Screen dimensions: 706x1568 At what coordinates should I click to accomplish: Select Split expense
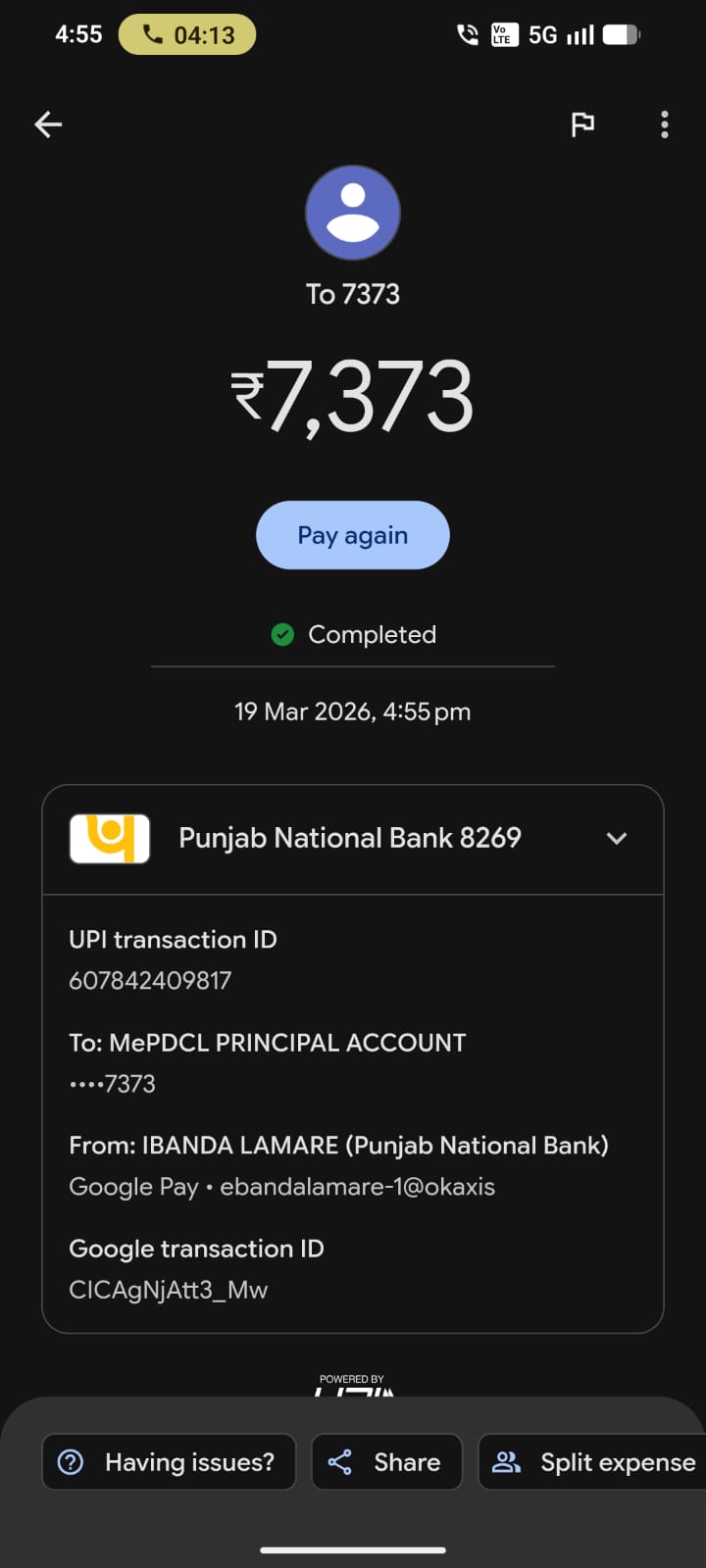click(594, 1462)
